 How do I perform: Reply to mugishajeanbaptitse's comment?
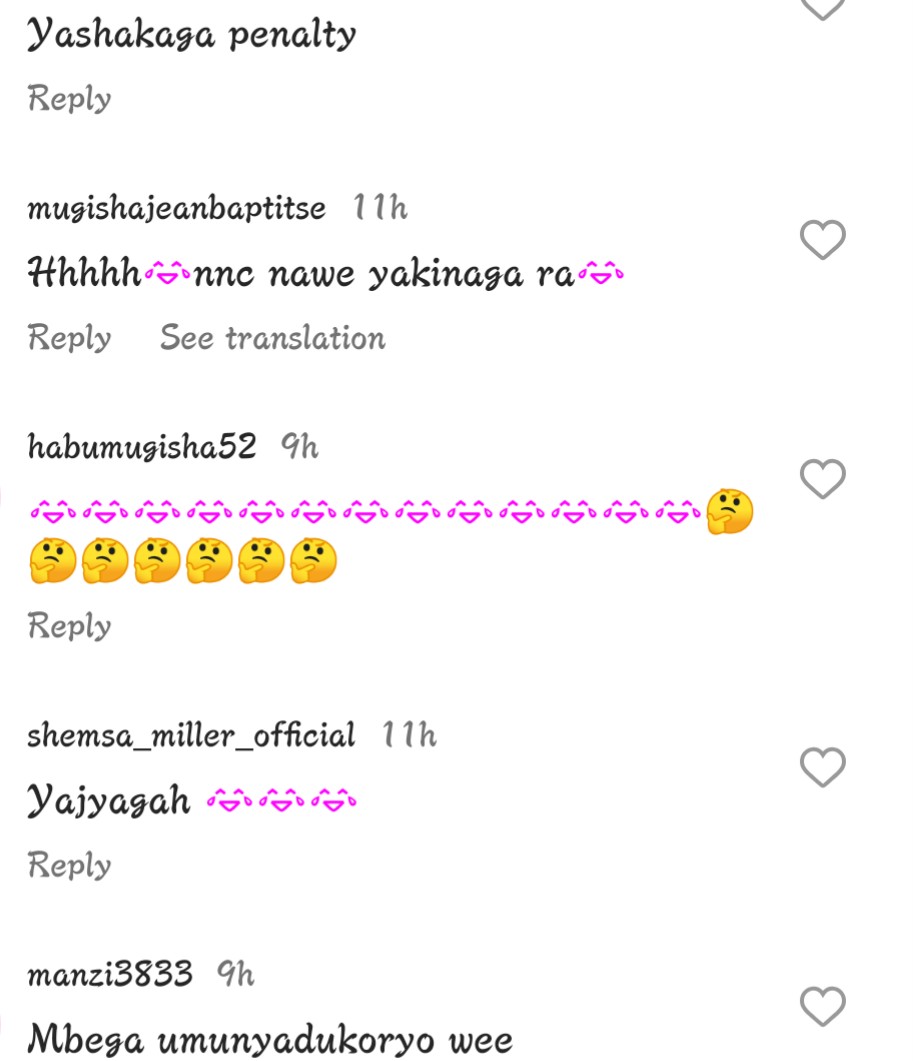[x=69, y=338]
